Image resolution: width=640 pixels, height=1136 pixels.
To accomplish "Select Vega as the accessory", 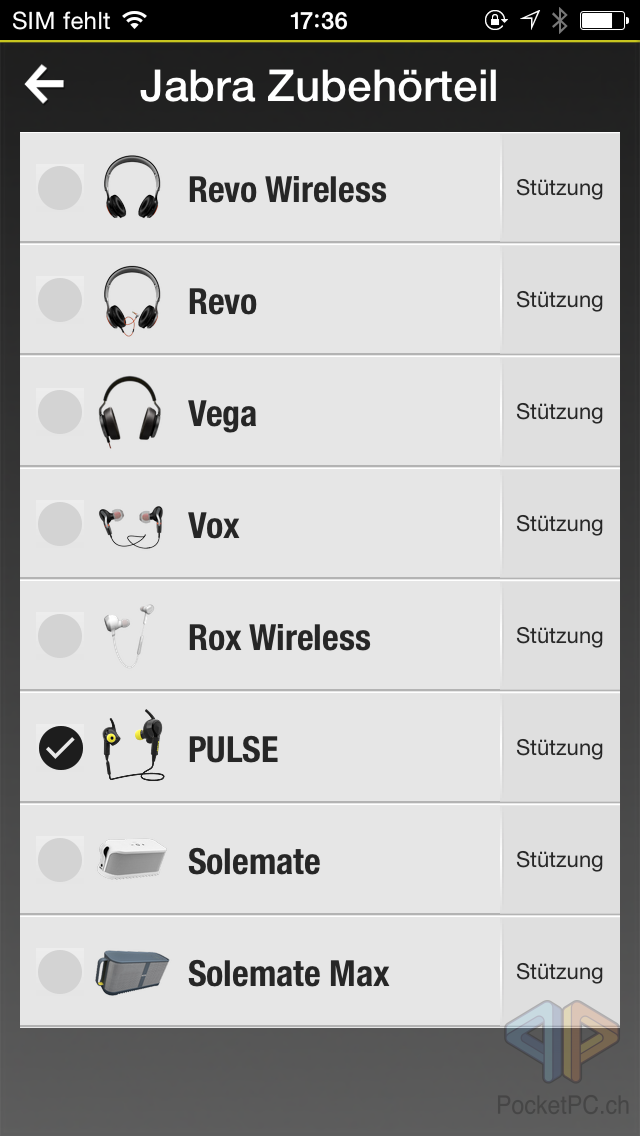I will [60, 412].
